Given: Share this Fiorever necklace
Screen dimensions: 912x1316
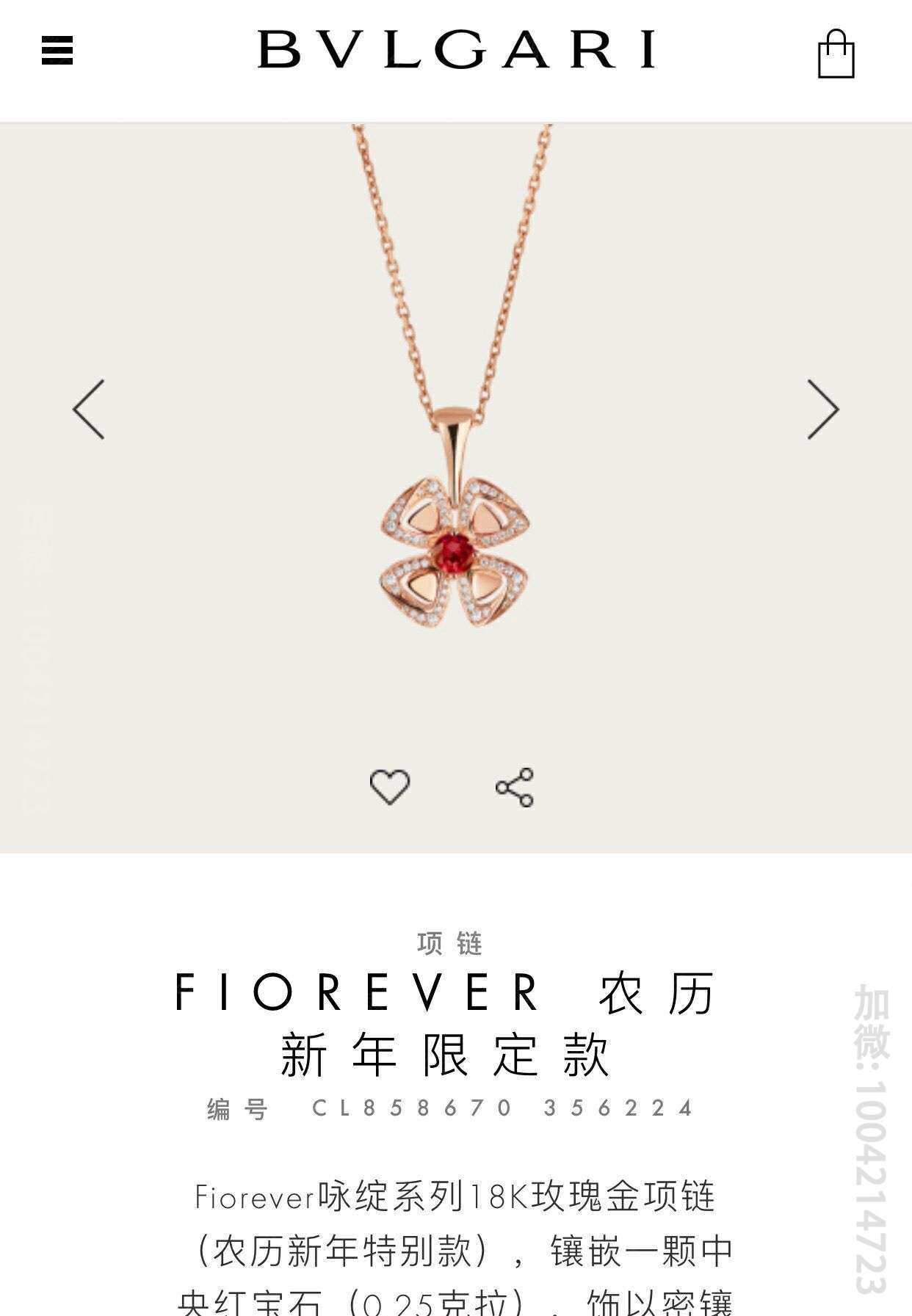Looking at the screenshot, I should (x=515, y=788).
